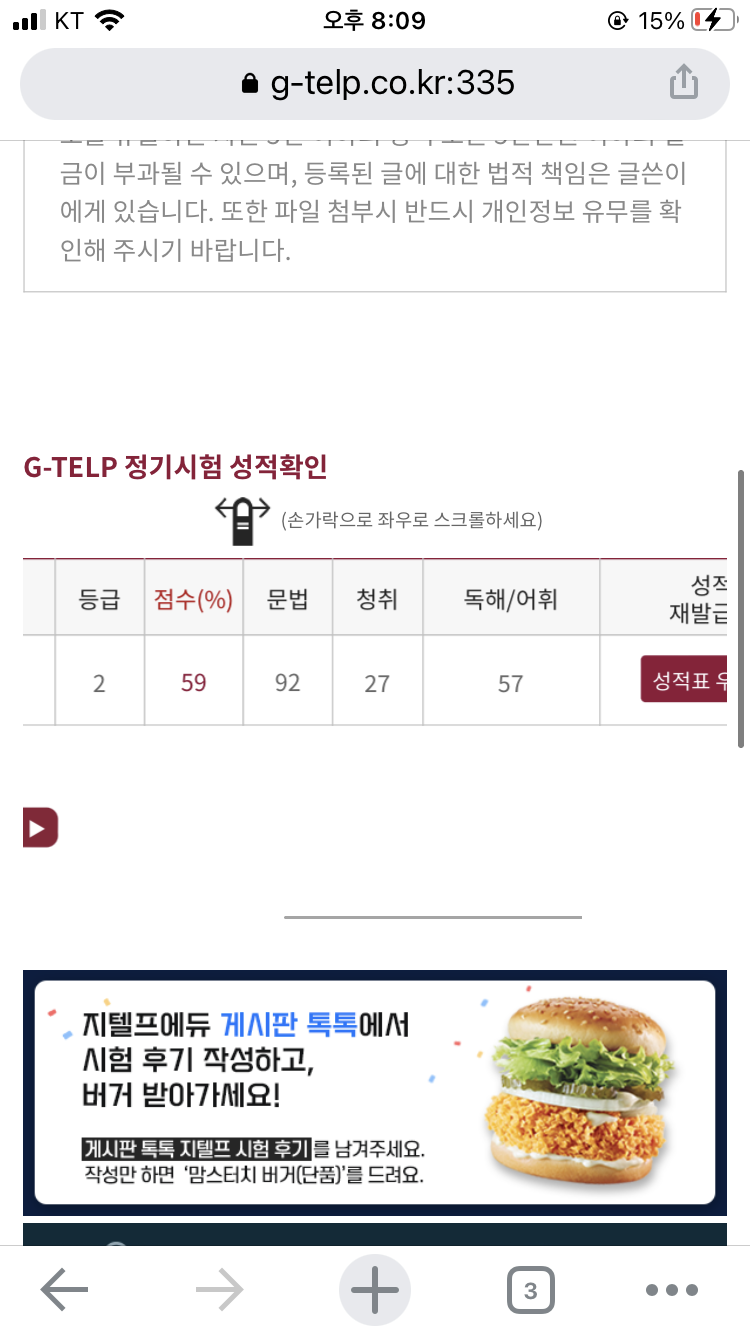
Task: Open the burger review event banner
Action: [375, 1092]
